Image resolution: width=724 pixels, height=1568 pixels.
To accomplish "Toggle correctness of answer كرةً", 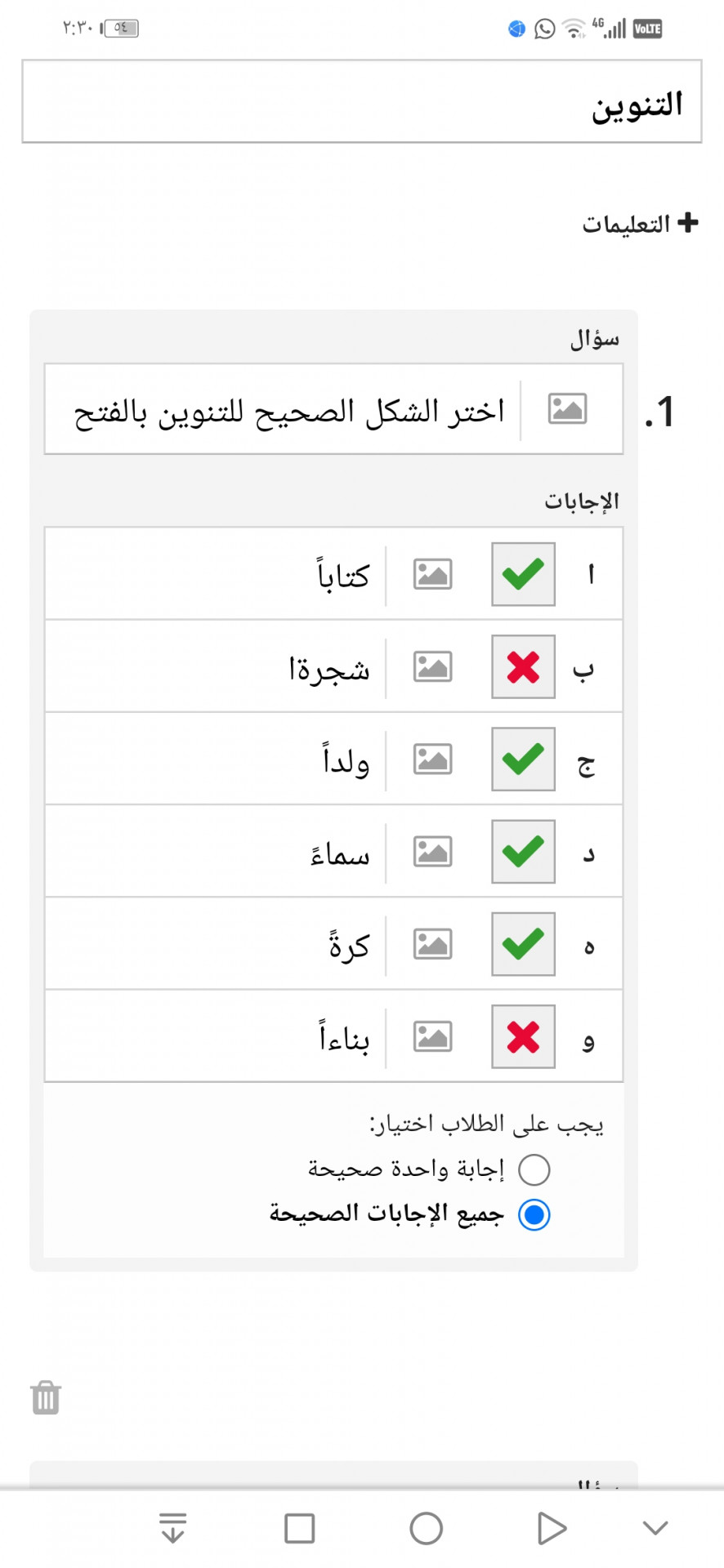I will point(523,944).
